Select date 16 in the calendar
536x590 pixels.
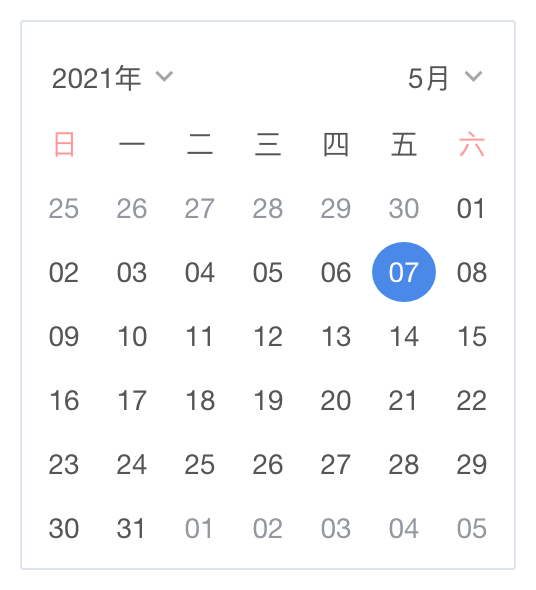(64, 400)
